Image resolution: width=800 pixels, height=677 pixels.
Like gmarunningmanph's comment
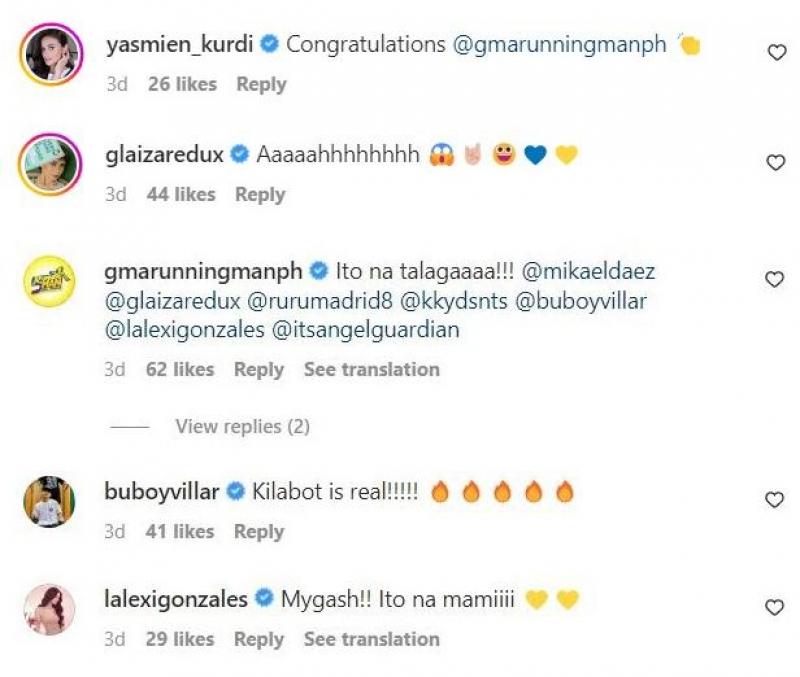(x=776, y=280)
